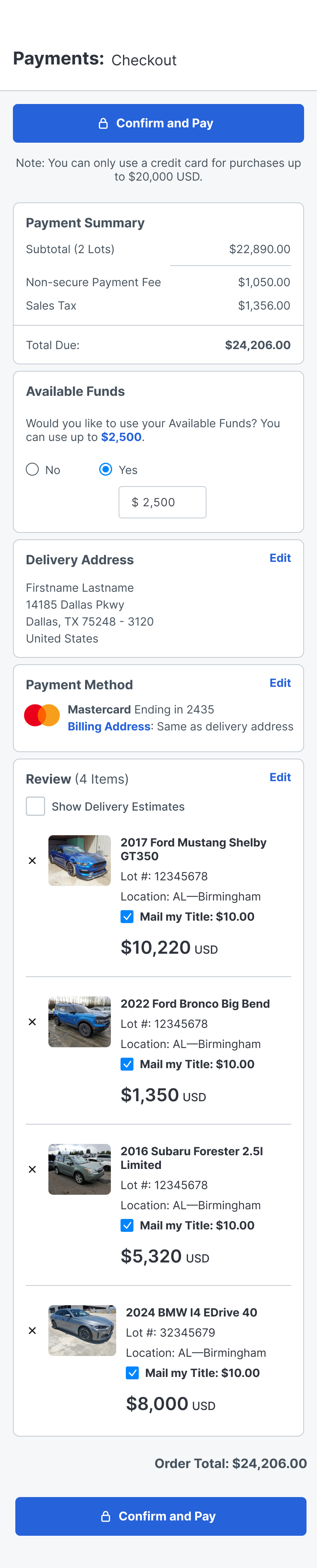Enable Show Delivery Estimates checkbox
This screenshot has width=317, height=1568.
(x=35, y=806)
